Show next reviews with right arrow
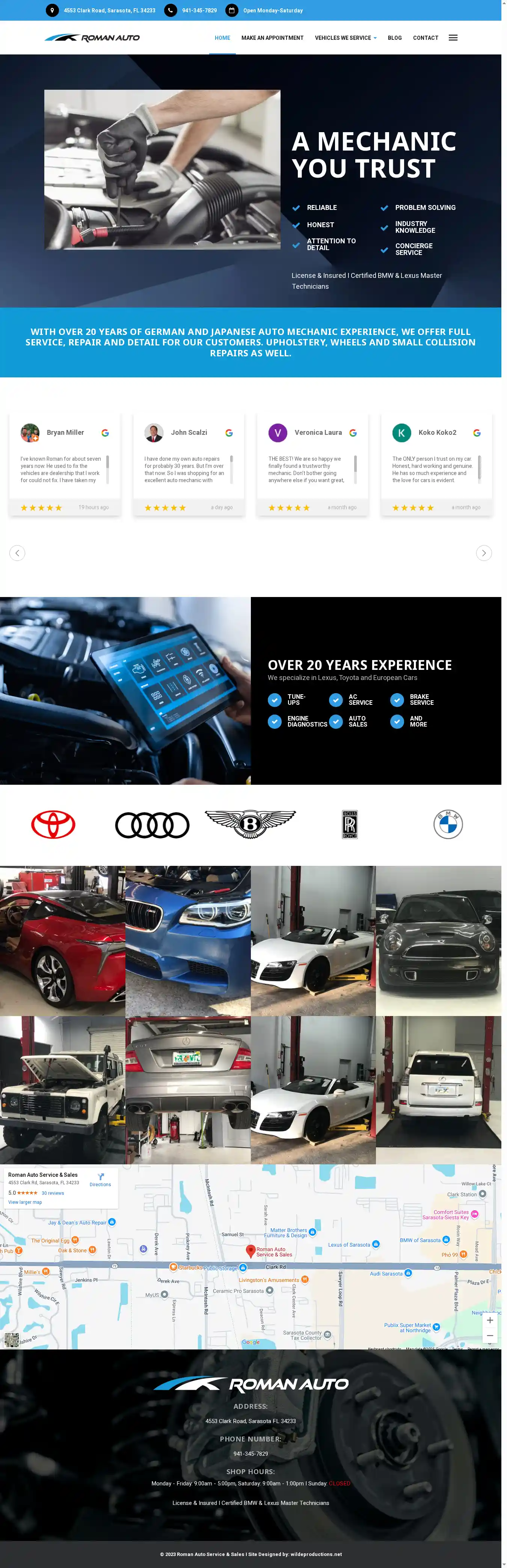This screenshot has width=507, height=1568. click(483, 553)
